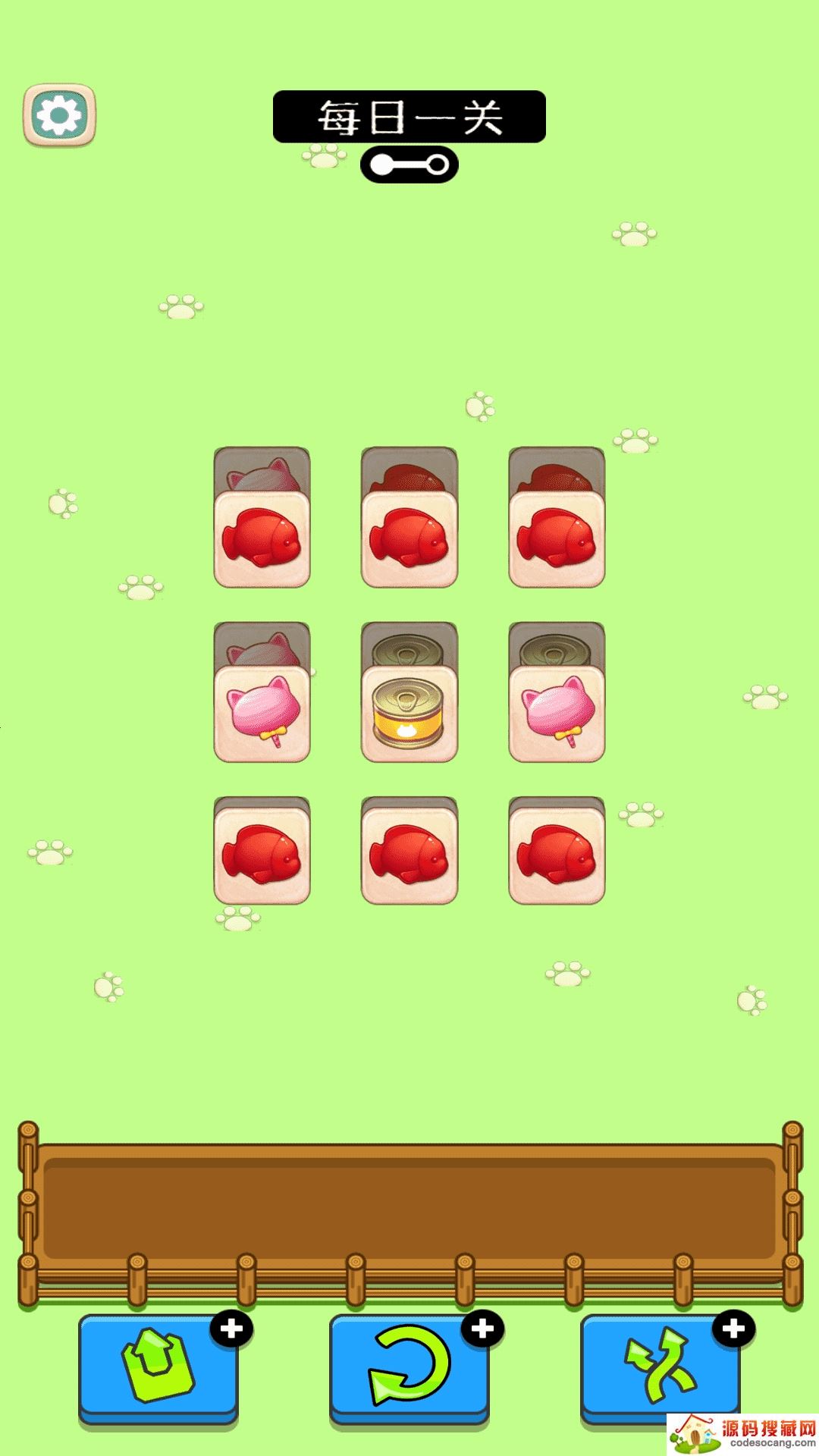Tap the canned food tile
This screenshot has width=819, height=1456.
(409, 714)
